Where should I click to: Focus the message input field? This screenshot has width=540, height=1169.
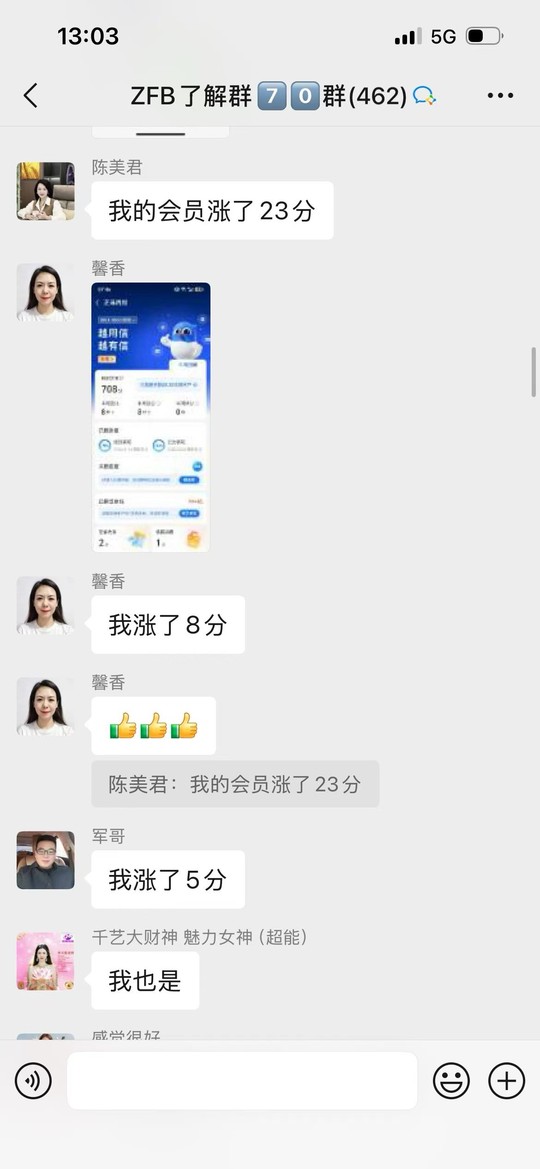click(x=242, y=1081)
